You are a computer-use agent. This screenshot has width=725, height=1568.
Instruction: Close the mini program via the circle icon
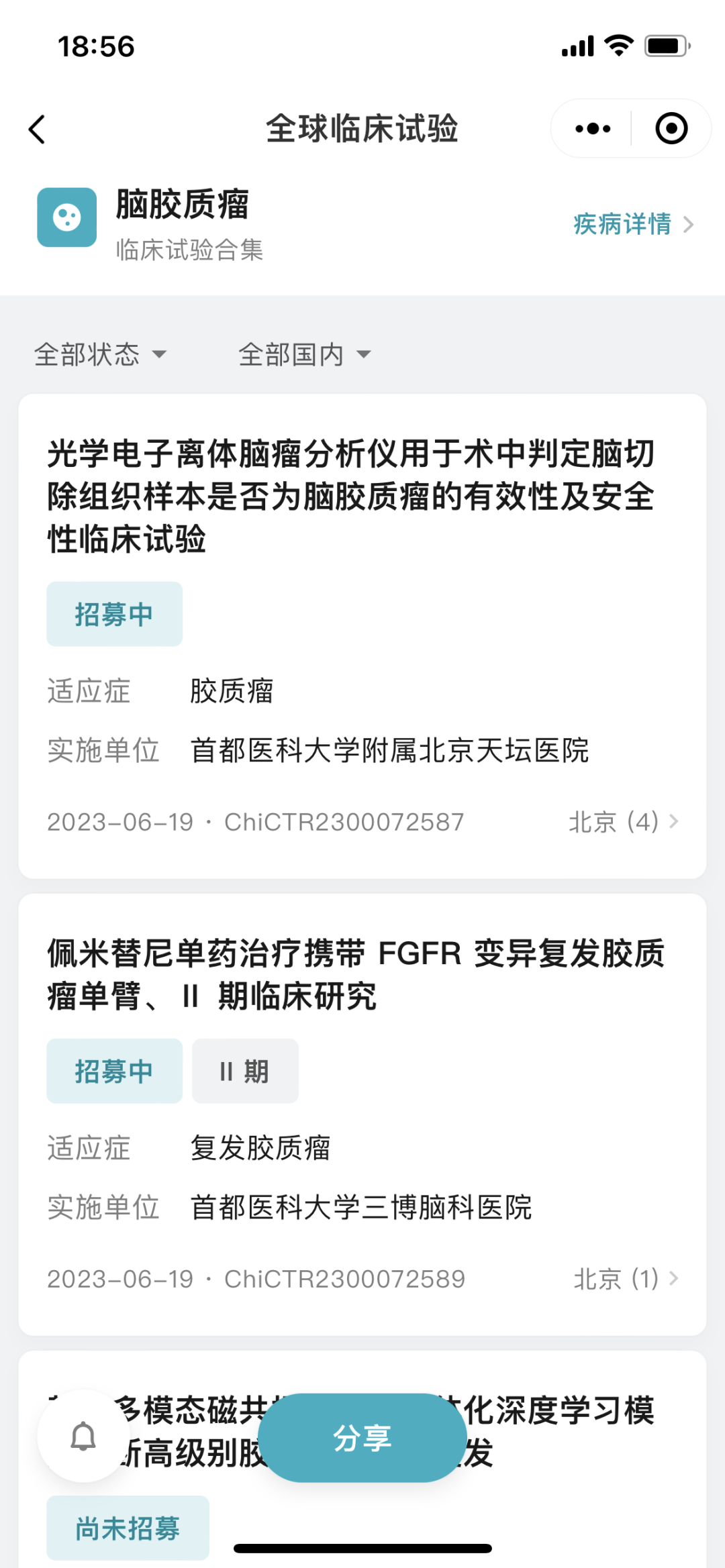(x=671, y=128)
